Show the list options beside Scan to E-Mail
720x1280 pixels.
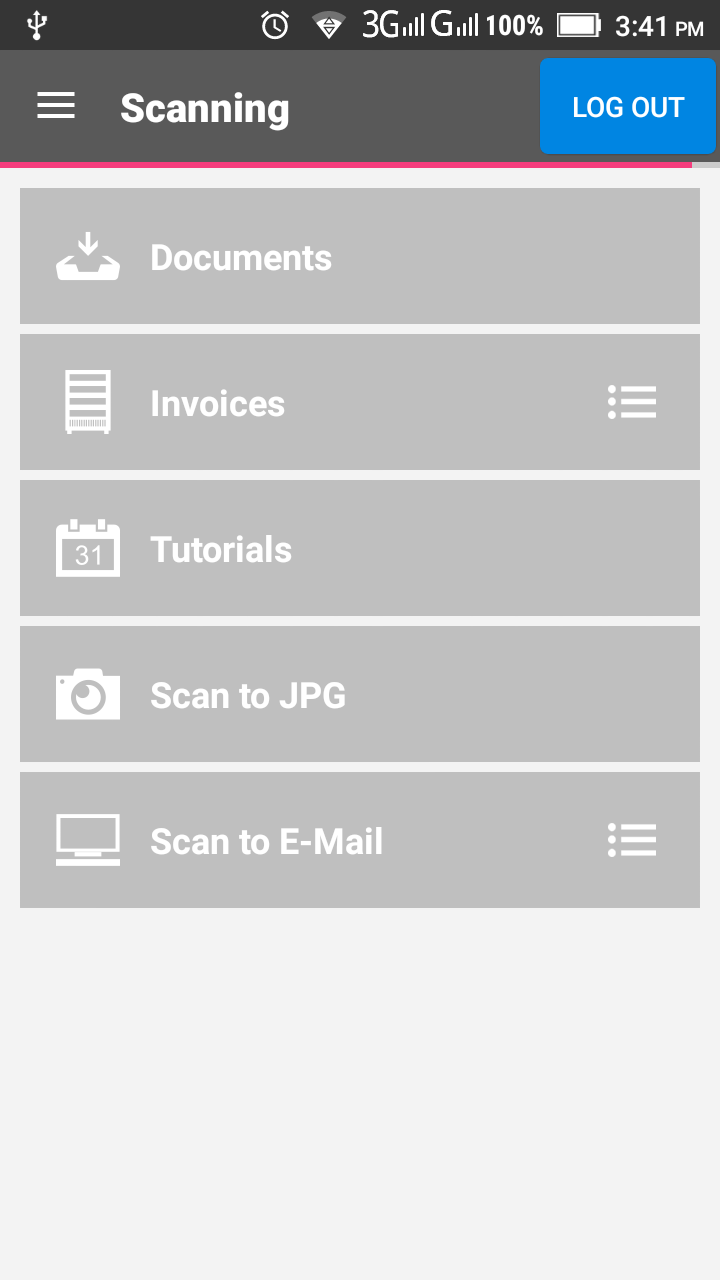pos(632,840)
